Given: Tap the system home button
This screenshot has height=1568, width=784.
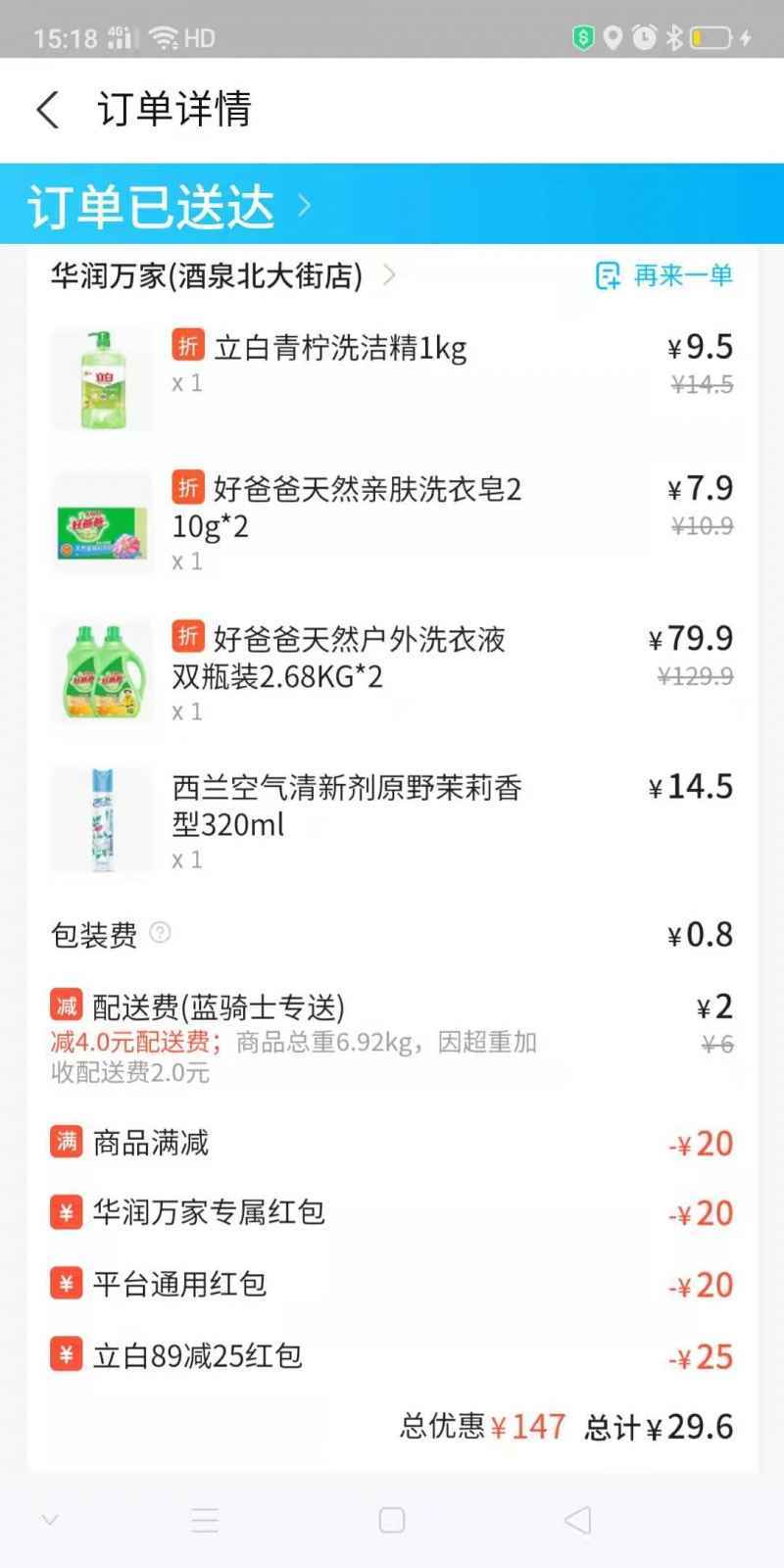Looking at the screenshot, I should click(392, 1520).
